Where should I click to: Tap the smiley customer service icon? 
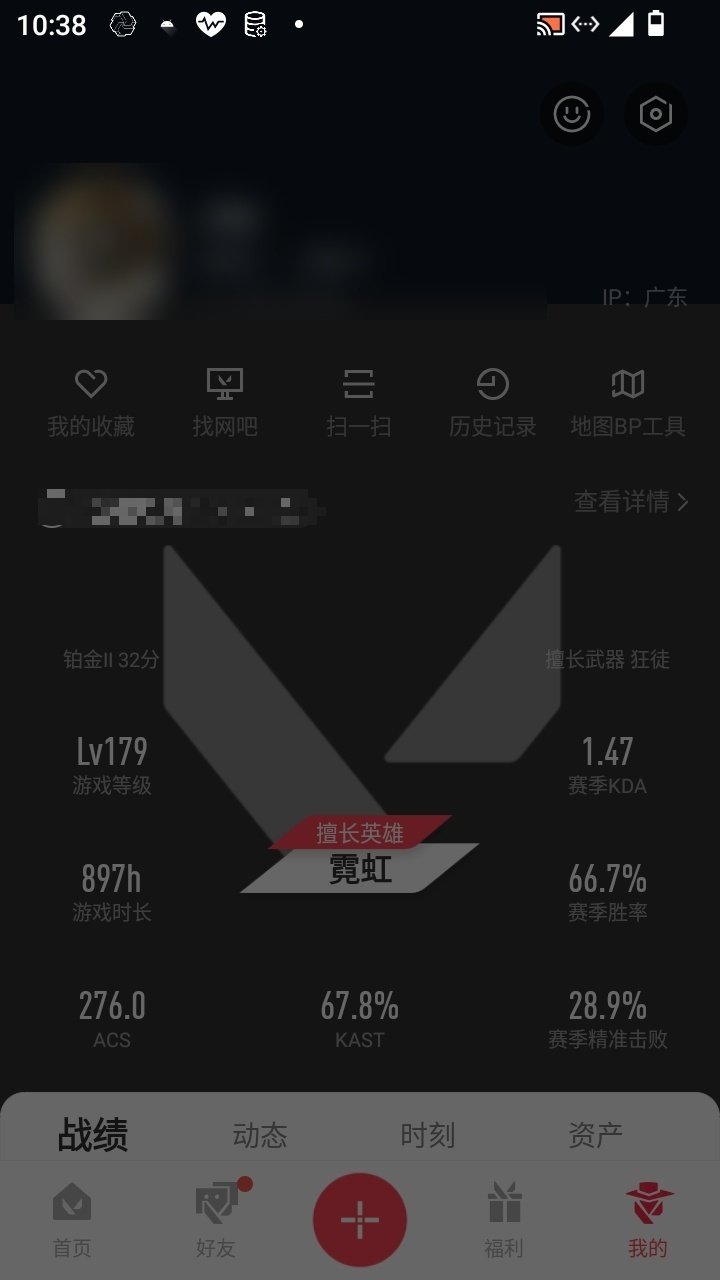click(x=570, y=114)
